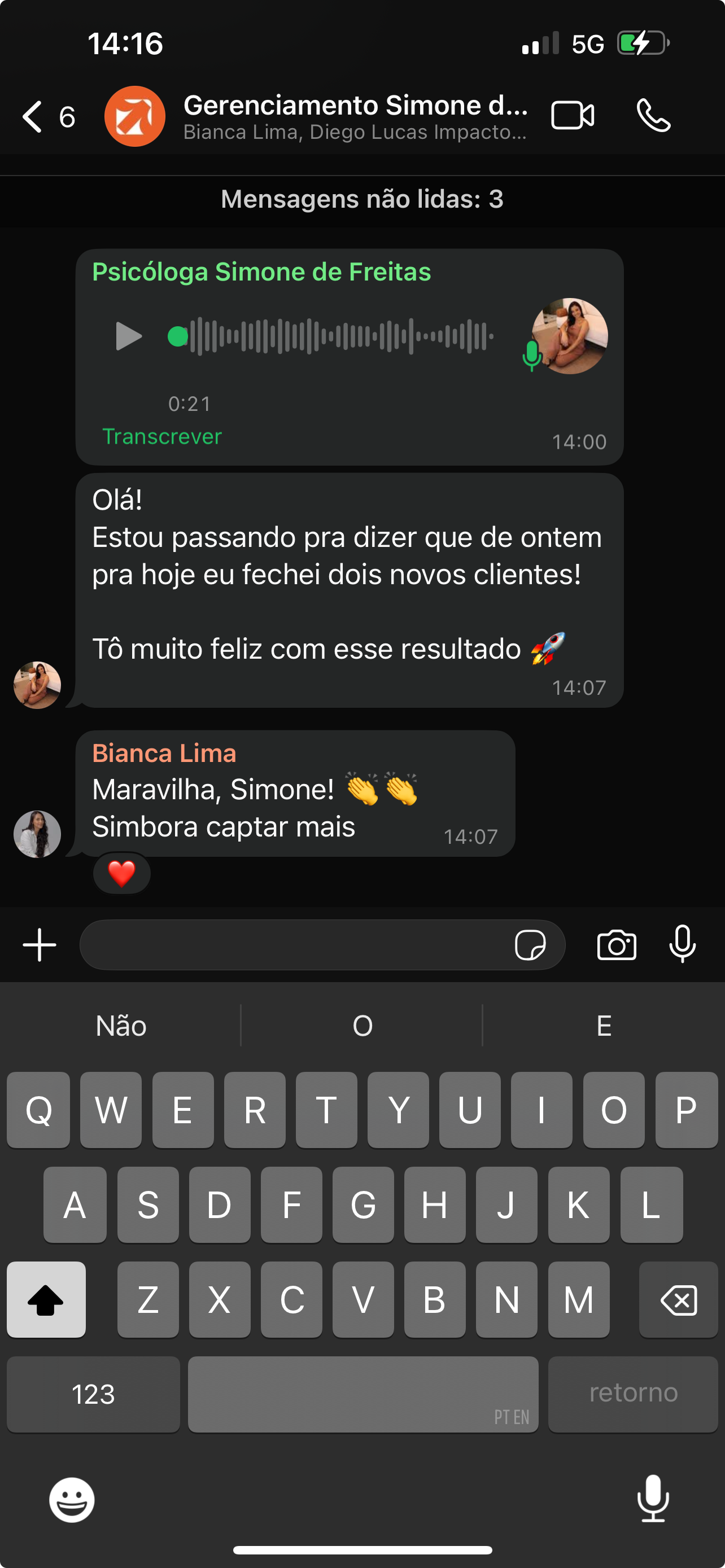Transcrever the voice message
725x1568 pixels.
pyautogui.click(x=162, y=436)
